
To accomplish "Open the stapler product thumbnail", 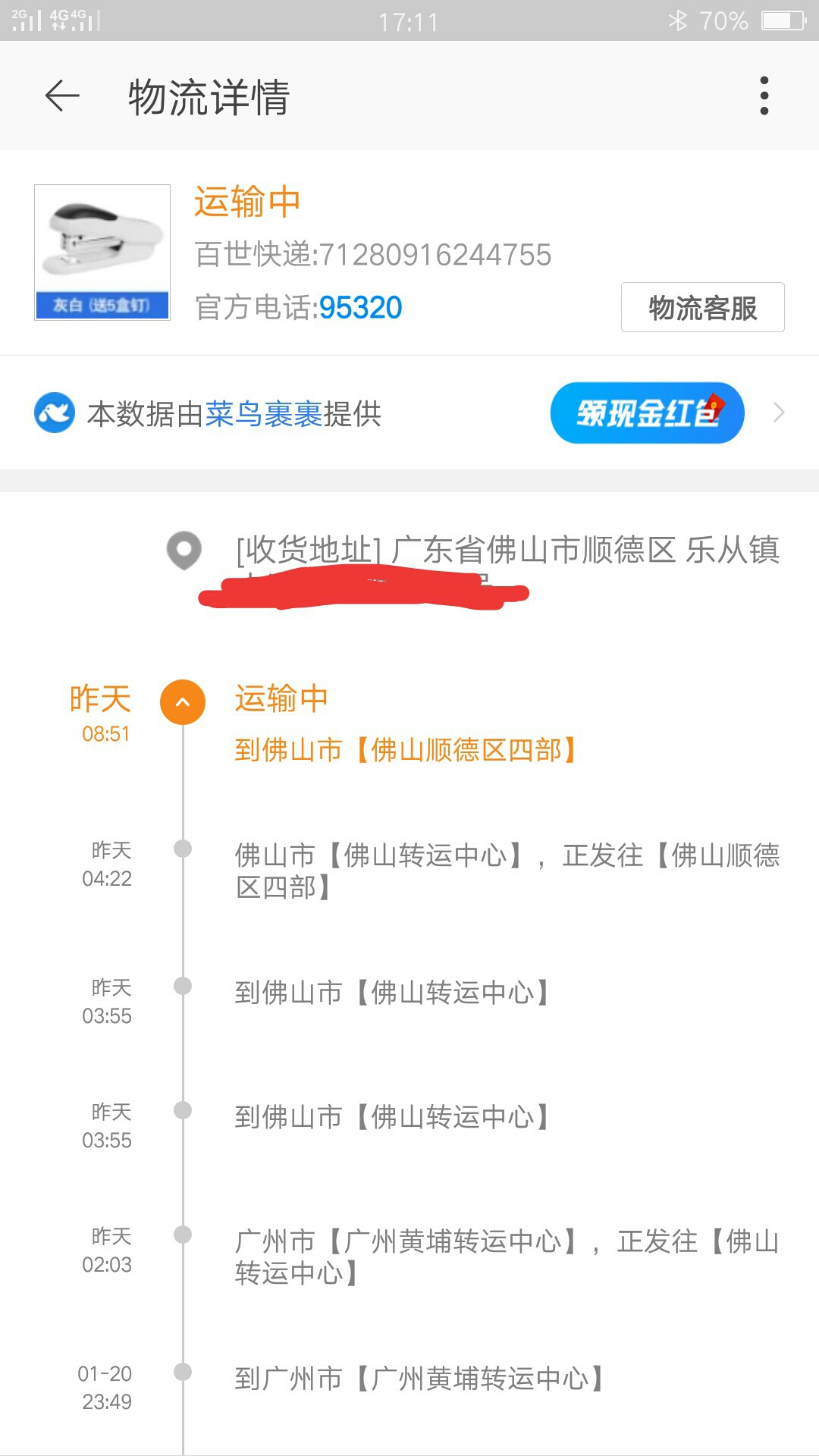I will coord(102,252).
